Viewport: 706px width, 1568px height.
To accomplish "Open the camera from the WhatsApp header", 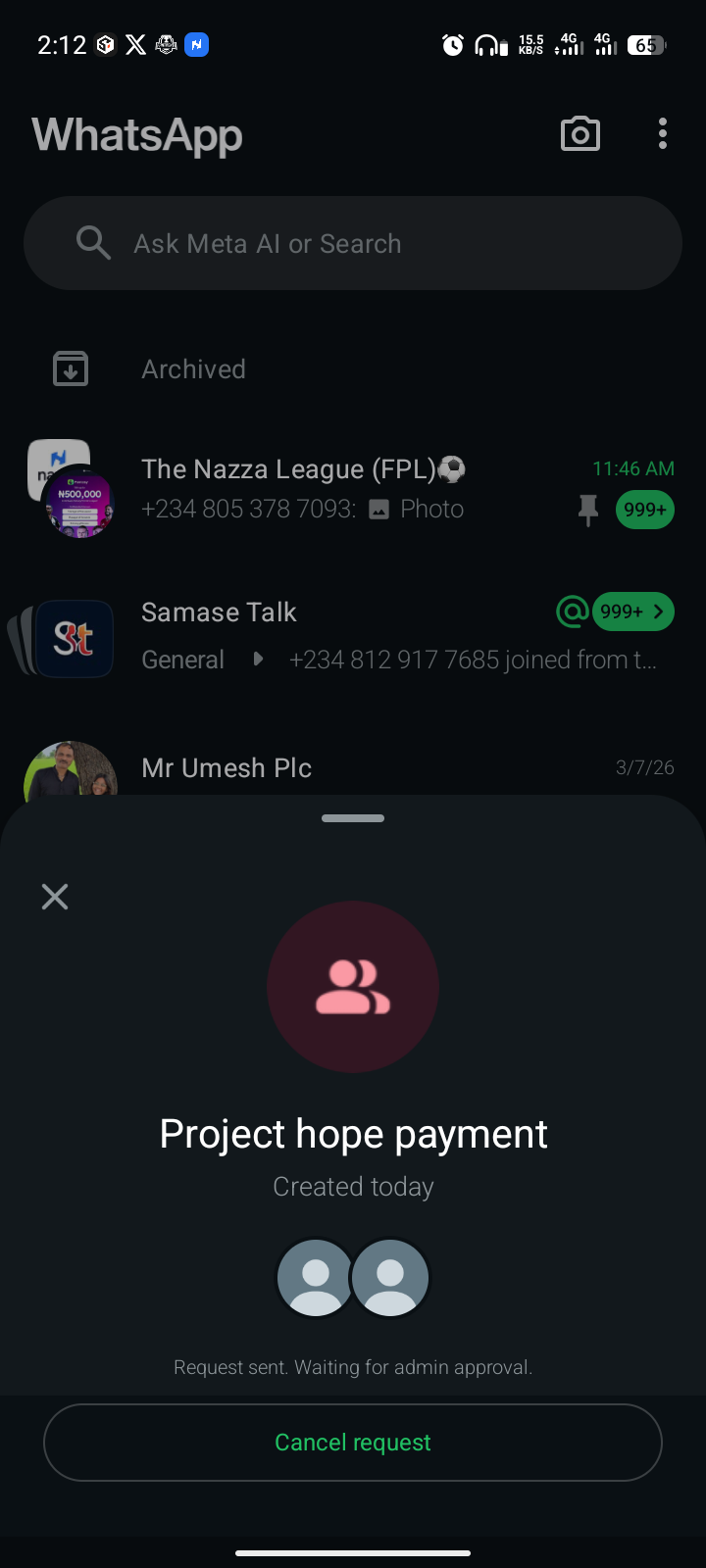I will tap(580, 134).
